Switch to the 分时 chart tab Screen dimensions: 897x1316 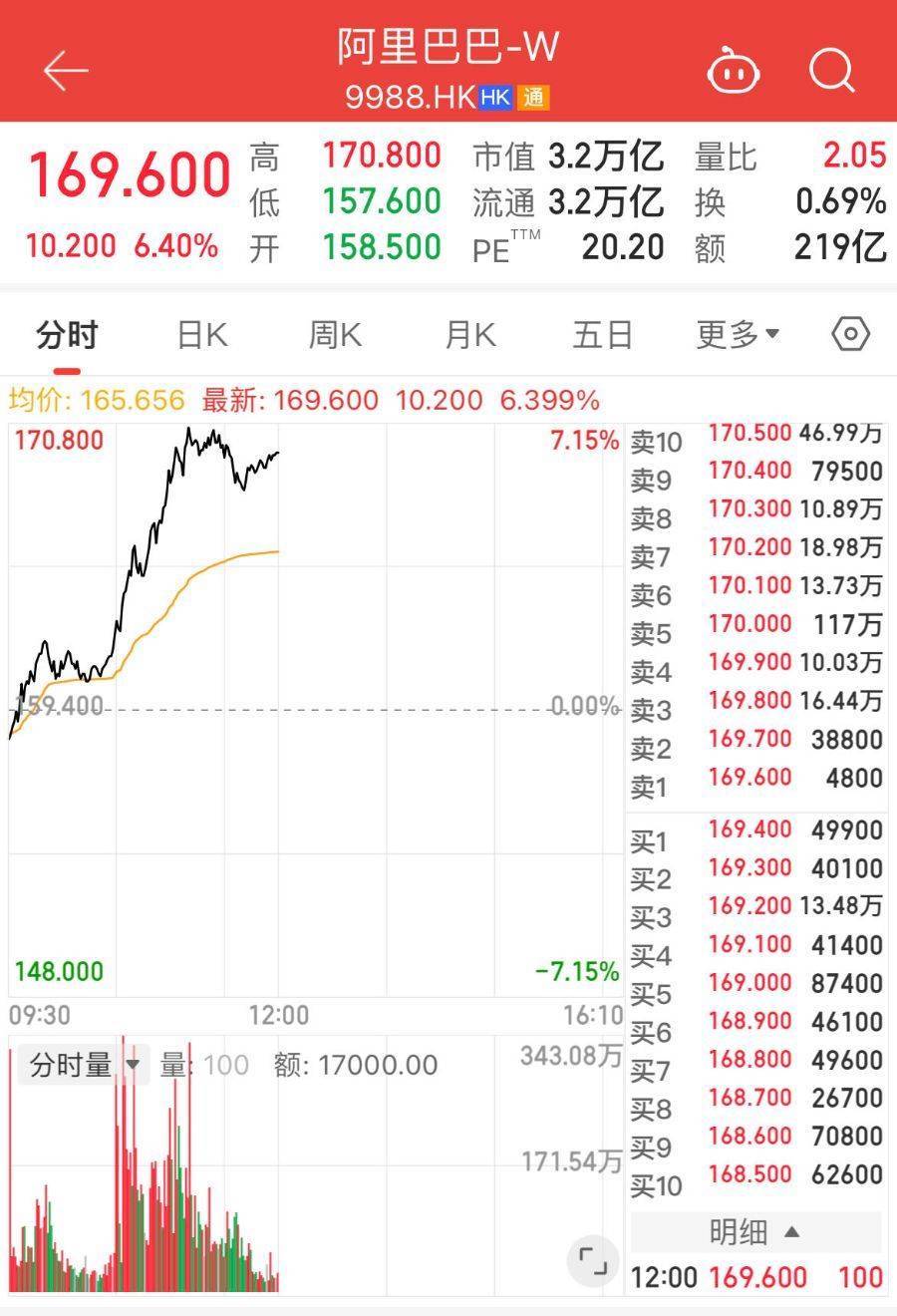coord(67,335)
